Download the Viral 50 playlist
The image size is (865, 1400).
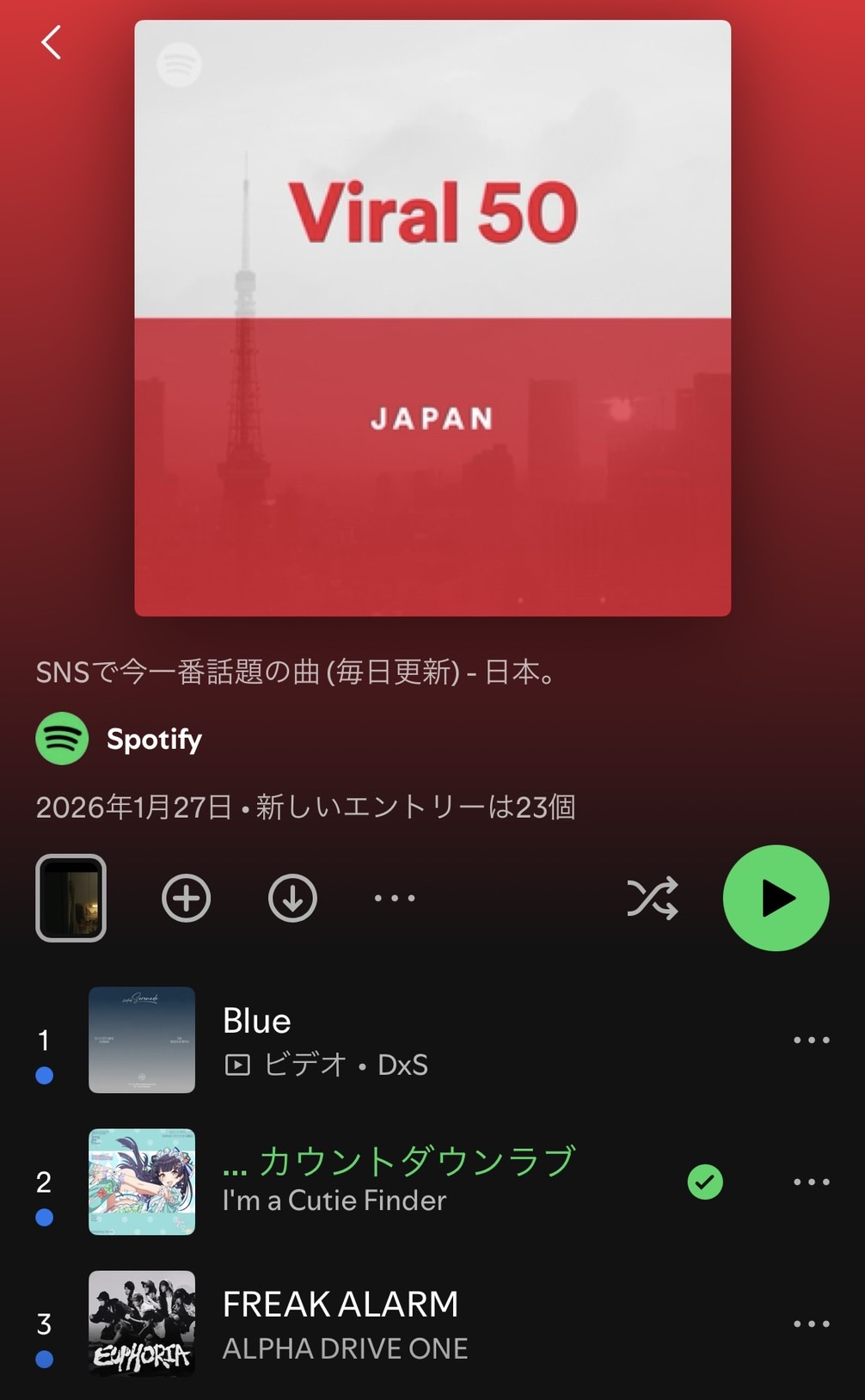tap(292, 898)
